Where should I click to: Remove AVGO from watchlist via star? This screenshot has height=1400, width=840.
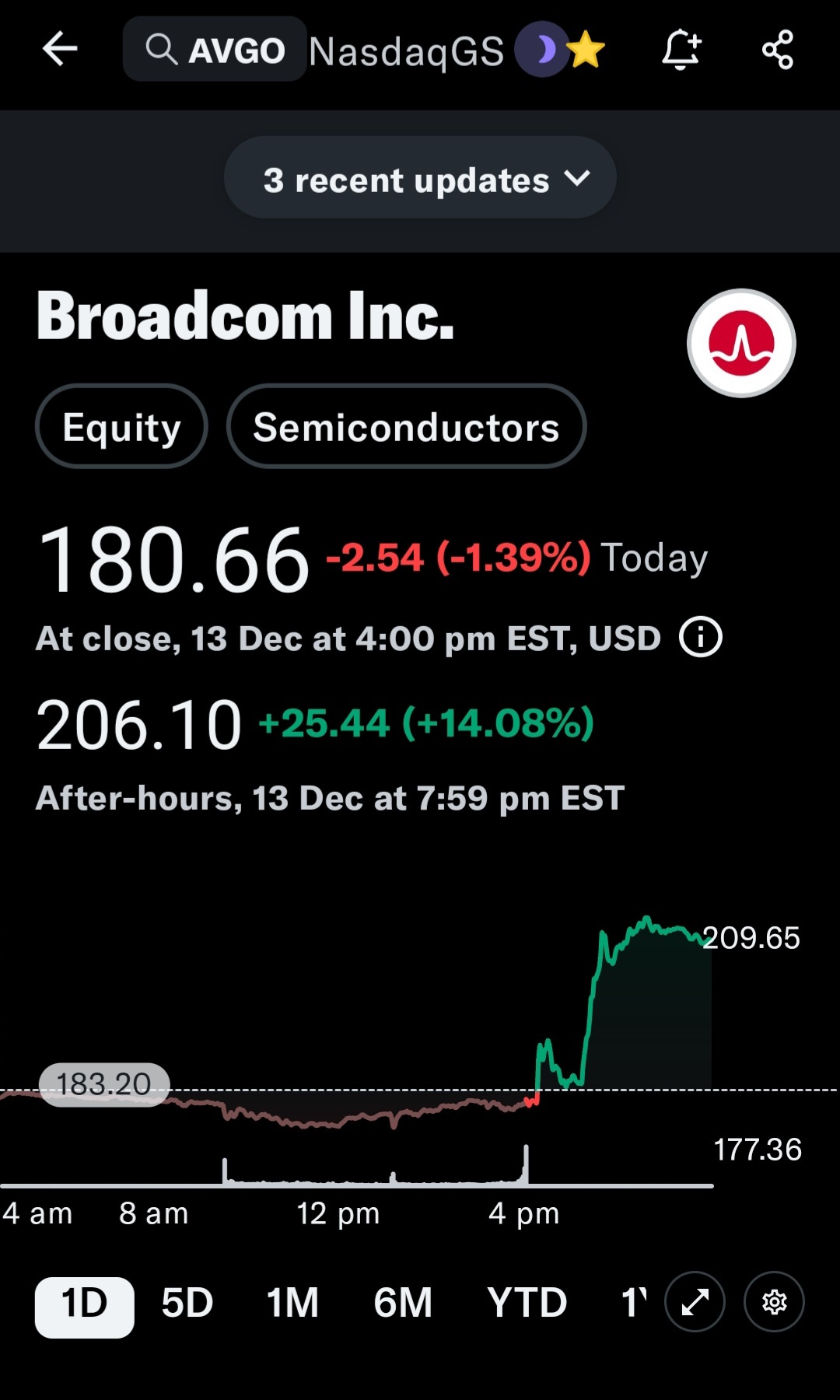(x=586, y=51)
